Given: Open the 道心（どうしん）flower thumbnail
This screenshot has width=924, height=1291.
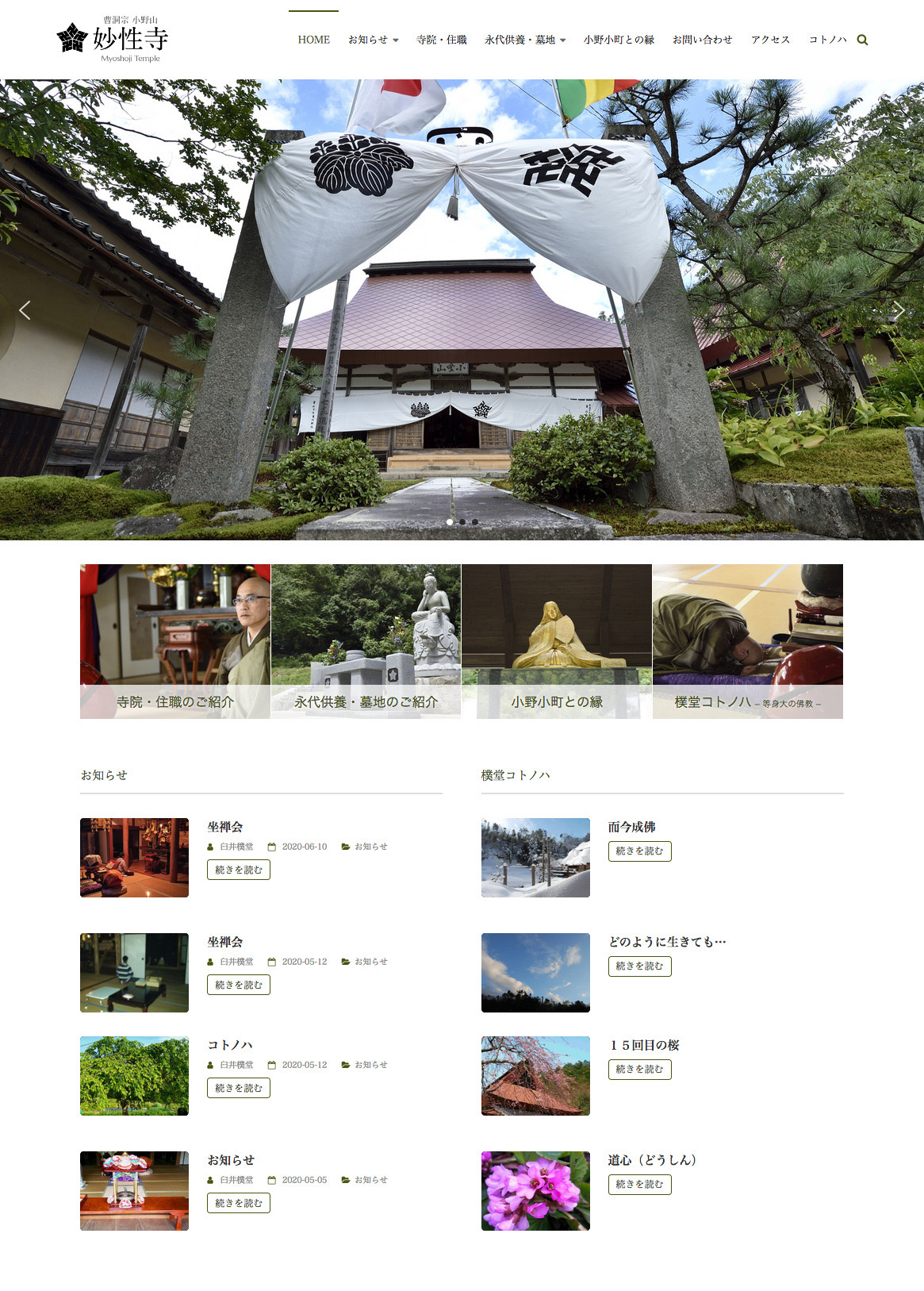Looking at the screenshot, I should (x=535, y=1190).
